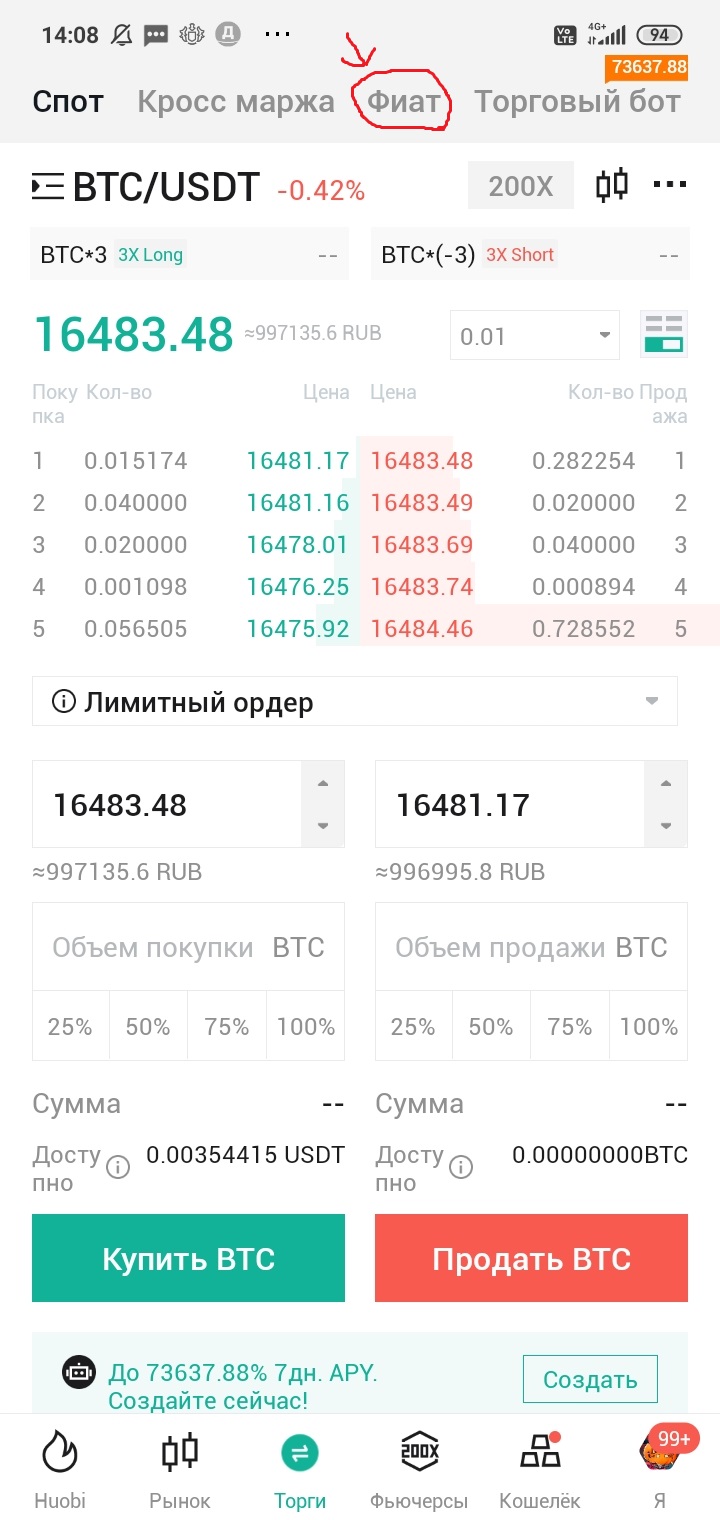The height and width of the screenshot is (1520, 720).
Task: Open the three-dot overflow menu
Action: (x=669, y=185)
